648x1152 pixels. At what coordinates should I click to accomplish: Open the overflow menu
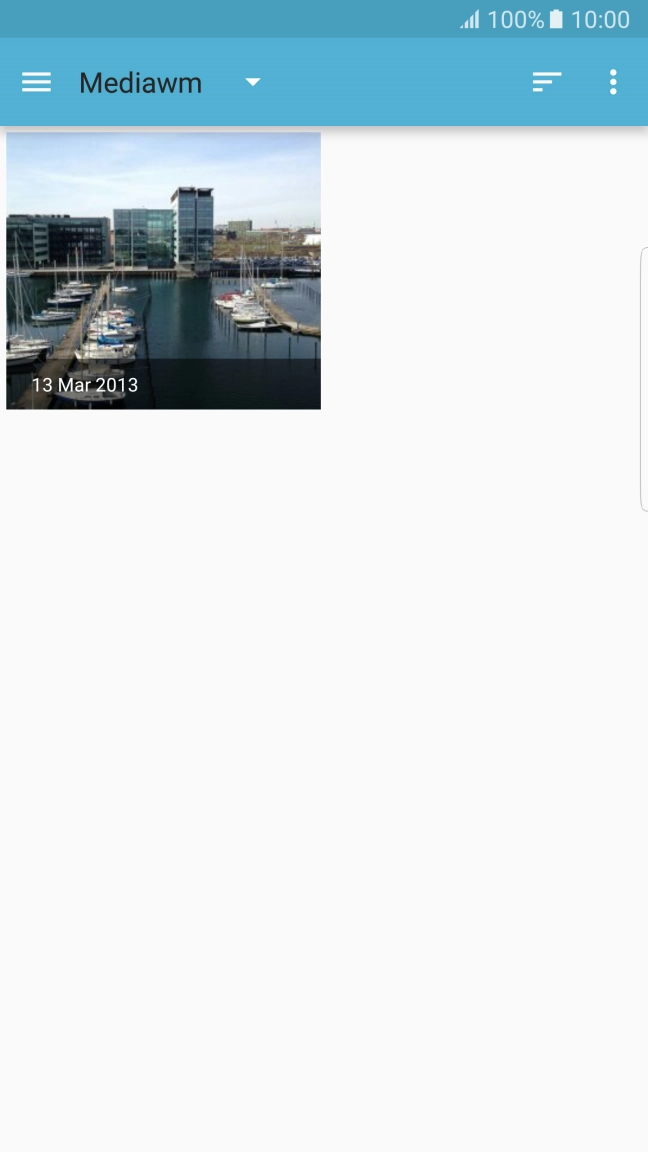tap(613, 83)
